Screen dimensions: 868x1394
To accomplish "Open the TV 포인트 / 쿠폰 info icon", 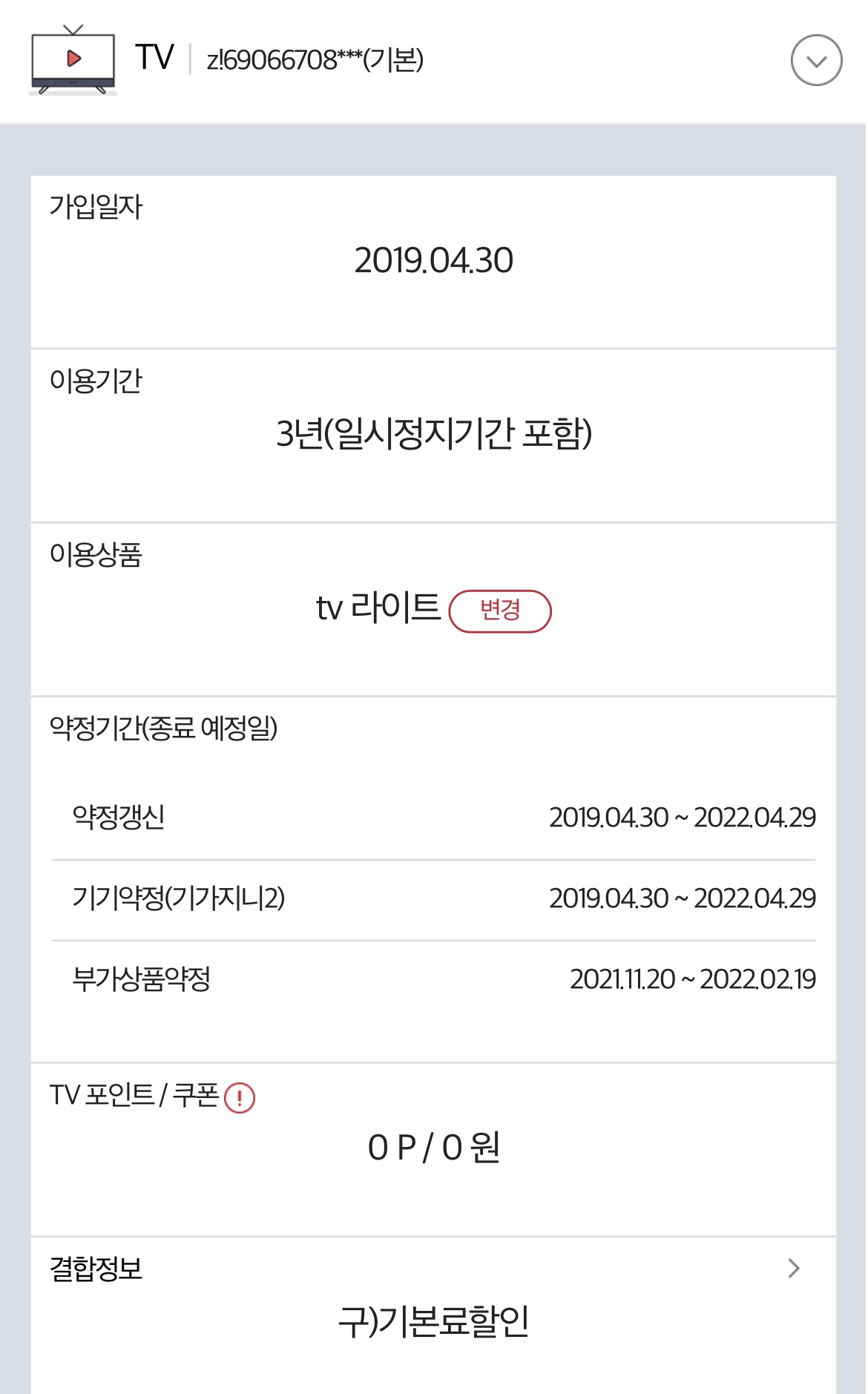I will 240,1098.
